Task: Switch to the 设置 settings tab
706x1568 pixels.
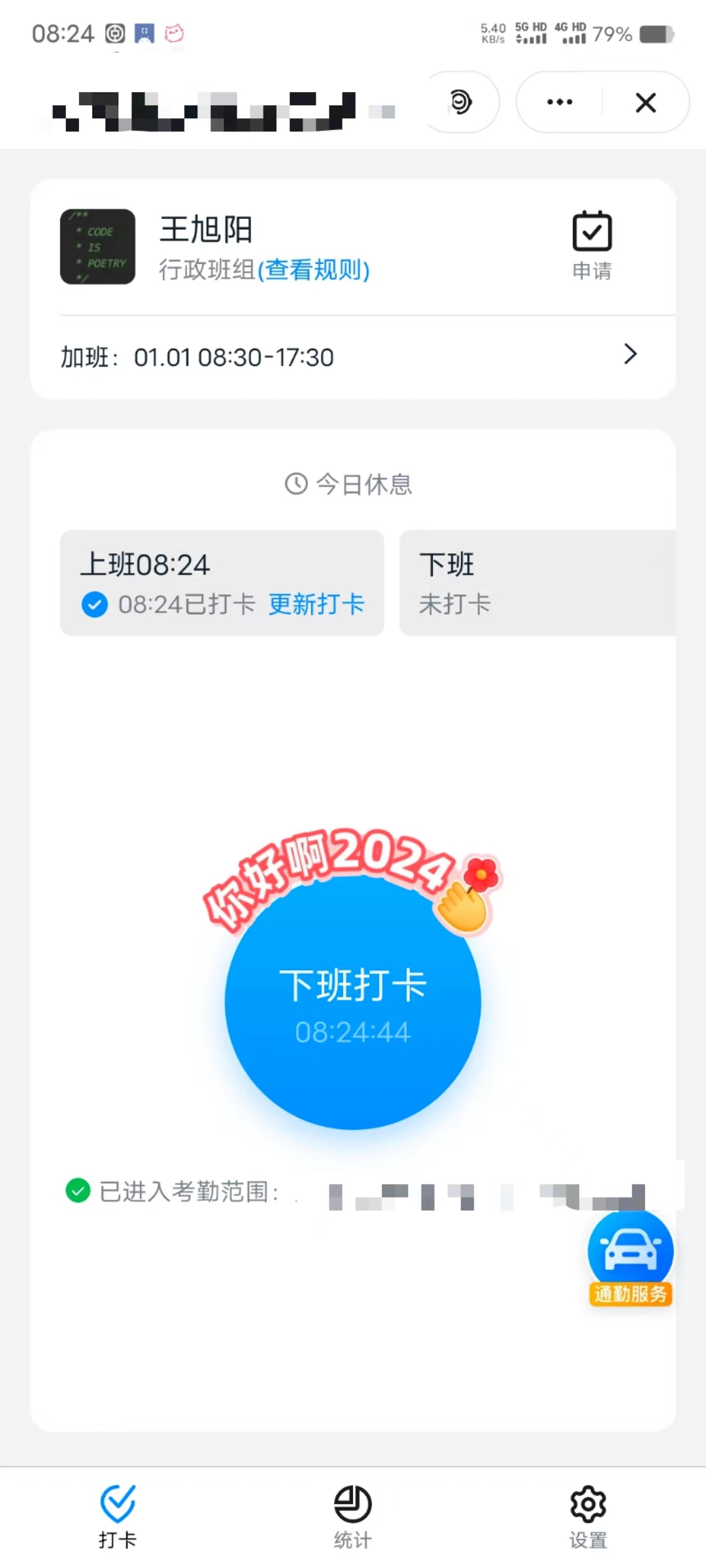Action: (588, 1517)
